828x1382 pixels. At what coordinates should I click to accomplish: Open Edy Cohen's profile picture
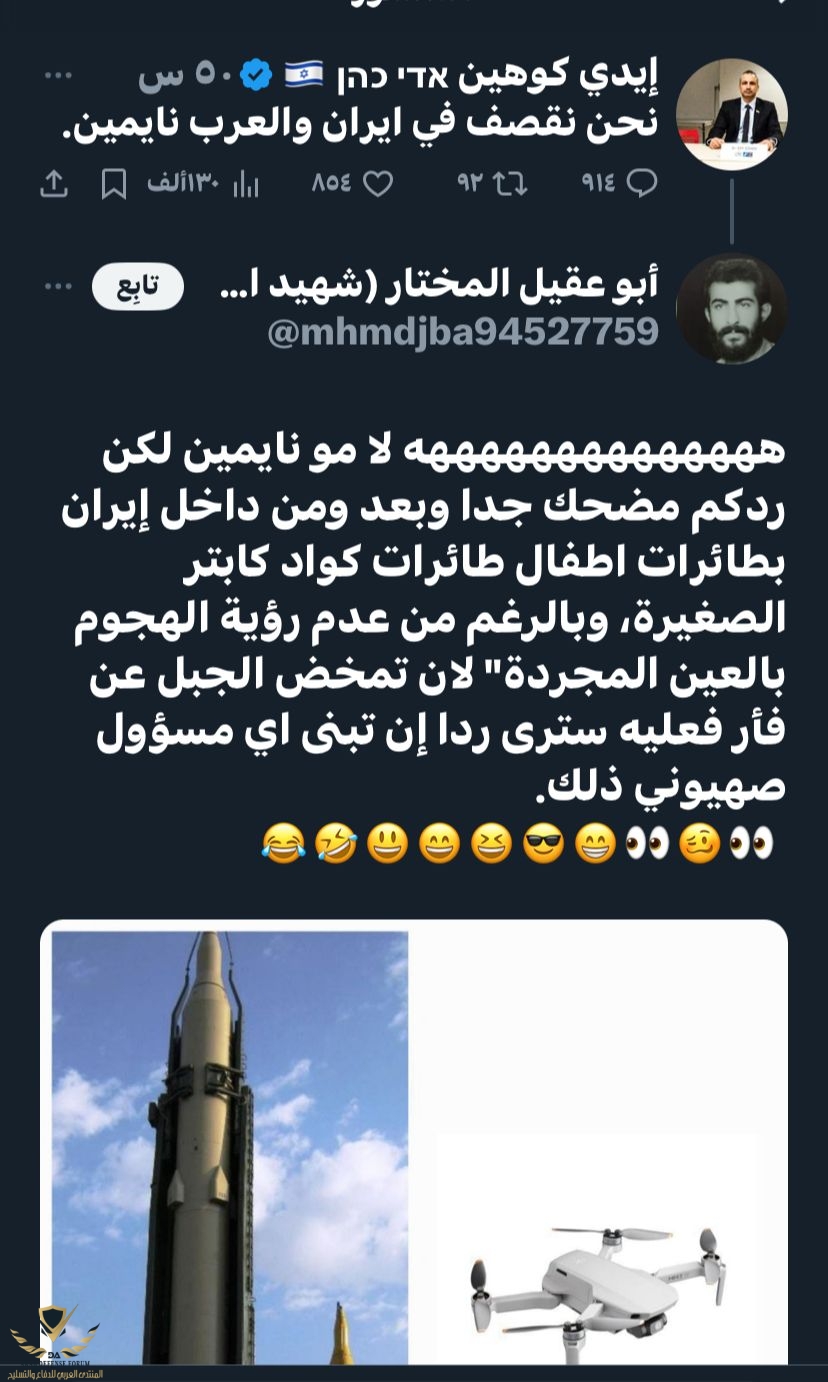pos(731,113)
